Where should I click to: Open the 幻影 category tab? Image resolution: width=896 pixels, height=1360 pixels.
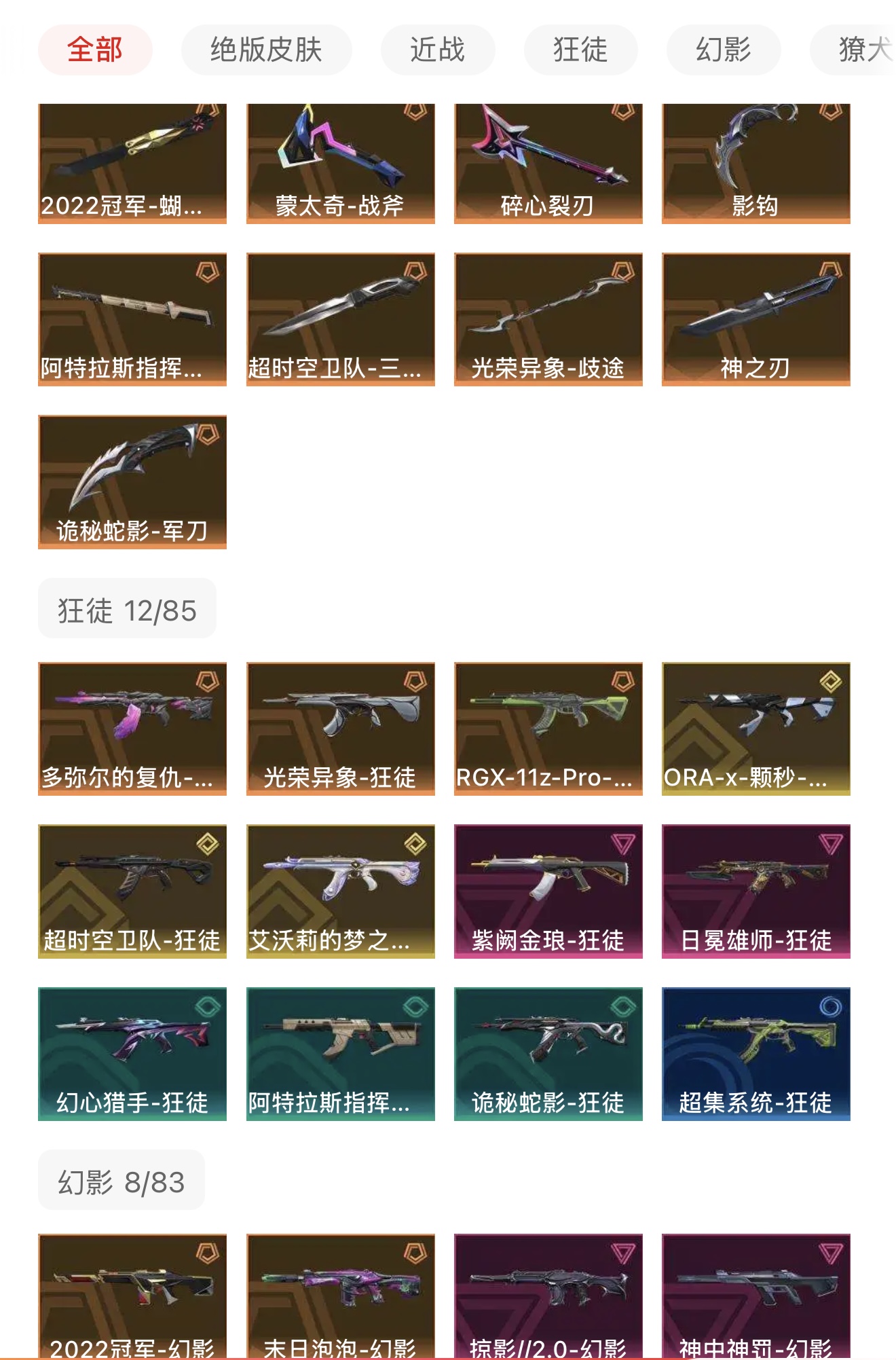pyautogui.click(x=724, y=50)
